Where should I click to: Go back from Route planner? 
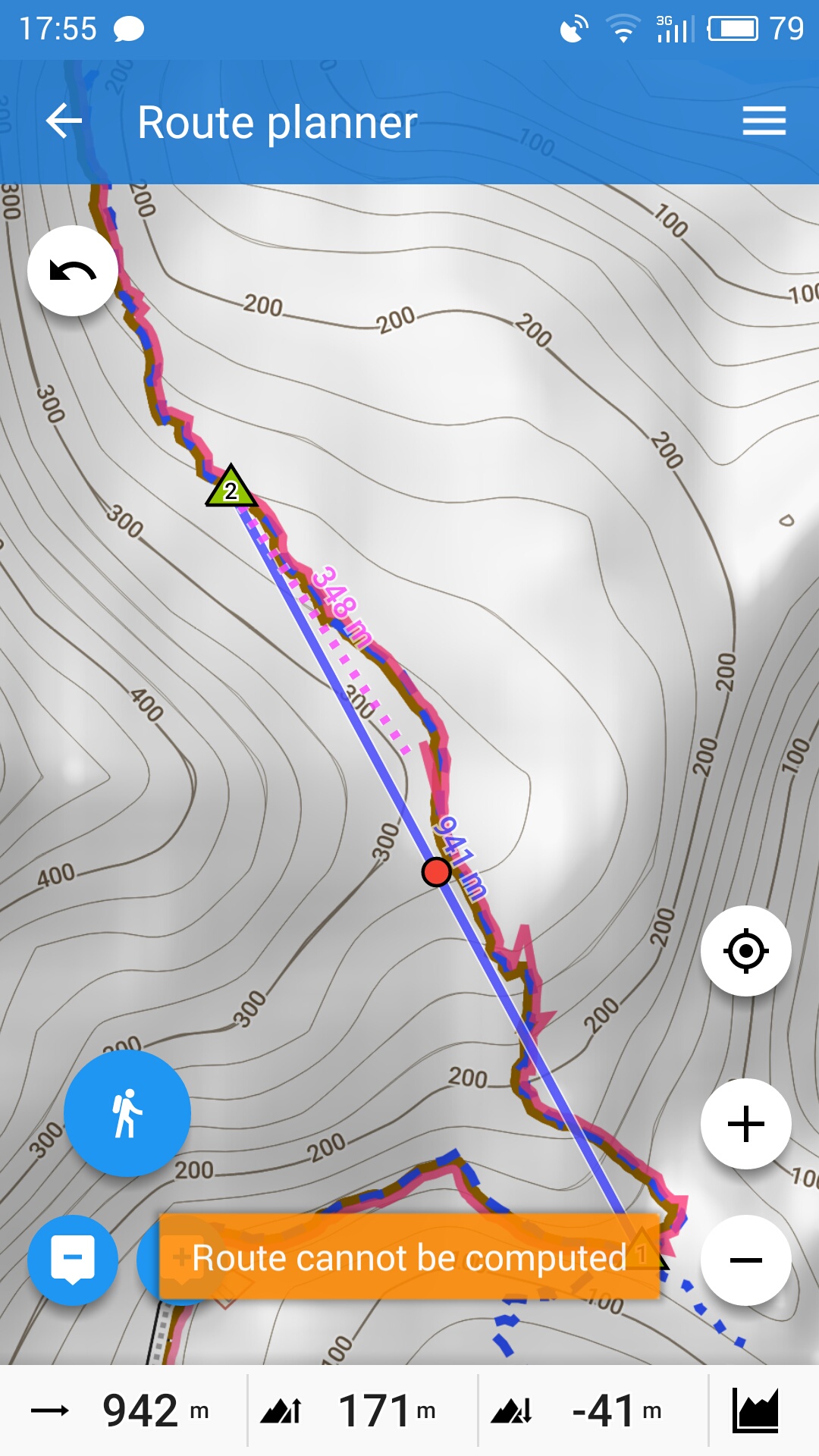pyautogui.click(x=64, y=121)
